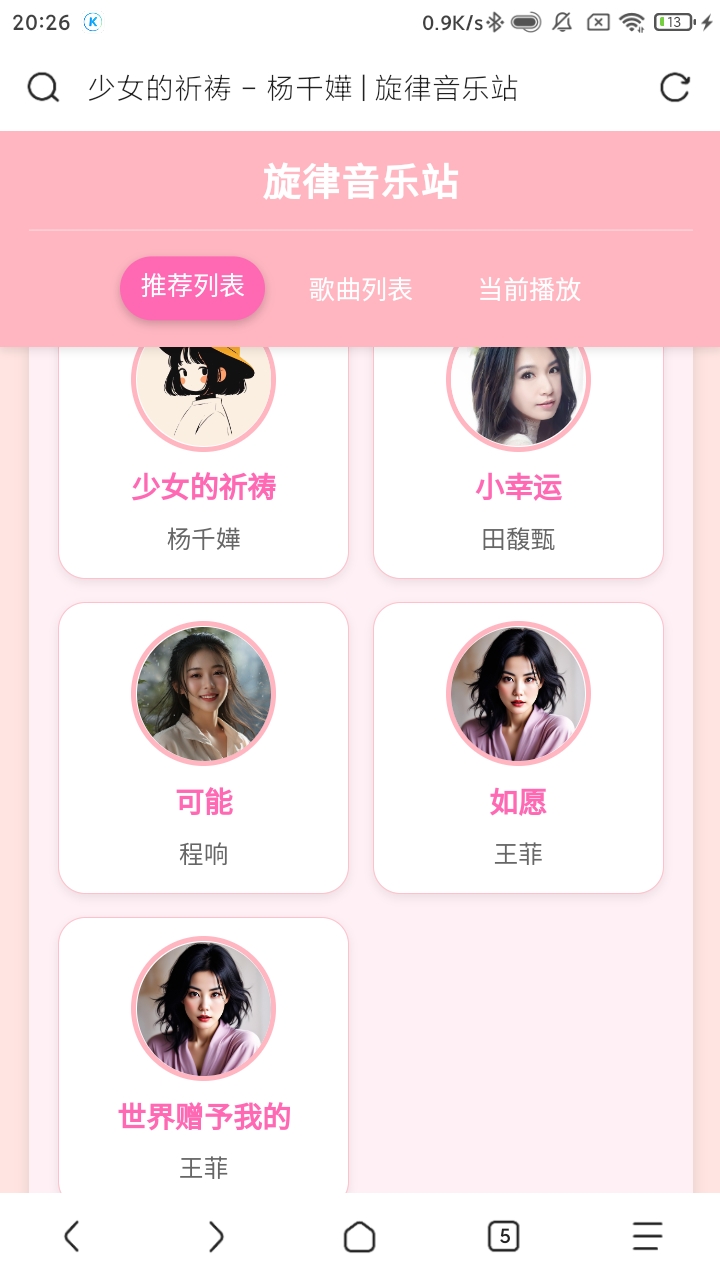
Task: Play the song 可能 by 程响
Action: click(204, 748)
